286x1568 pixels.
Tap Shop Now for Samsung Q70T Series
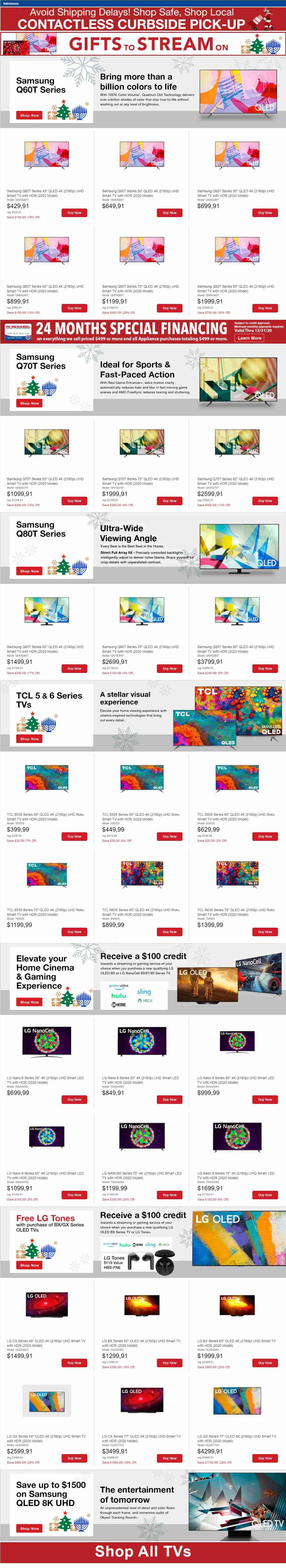(x=29, y=403)
